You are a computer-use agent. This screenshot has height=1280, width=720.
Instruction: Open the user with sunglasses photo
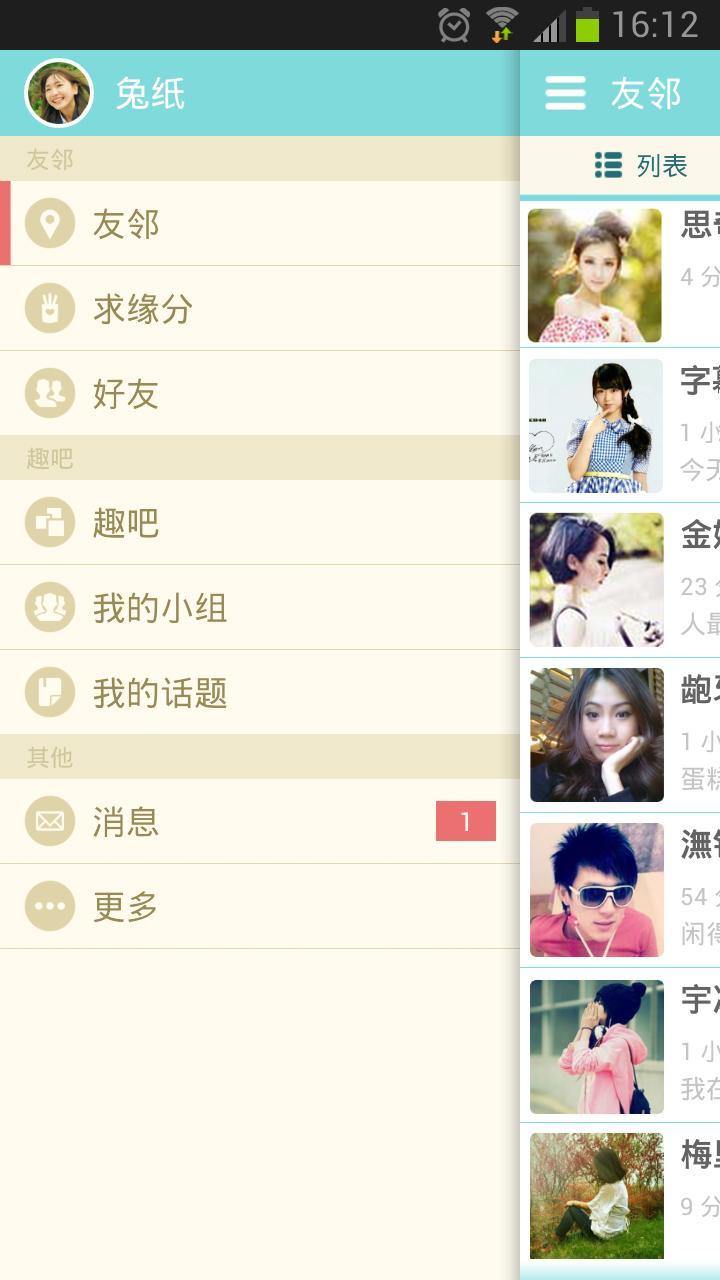[597, 890]
